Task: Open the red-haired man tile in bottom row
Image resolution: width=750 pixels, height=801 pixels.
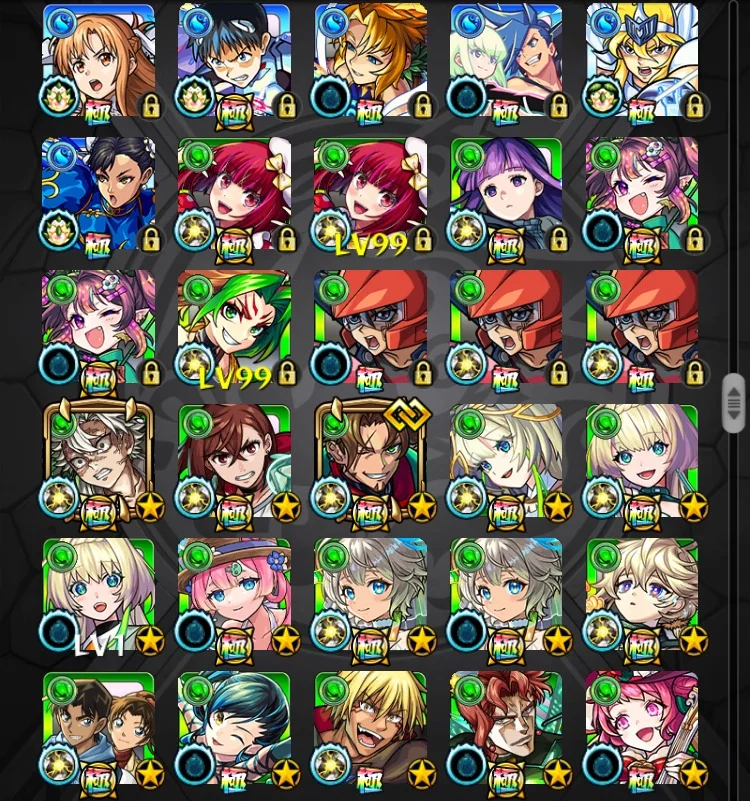Action: pyautogui.click(x=506, y=728)
